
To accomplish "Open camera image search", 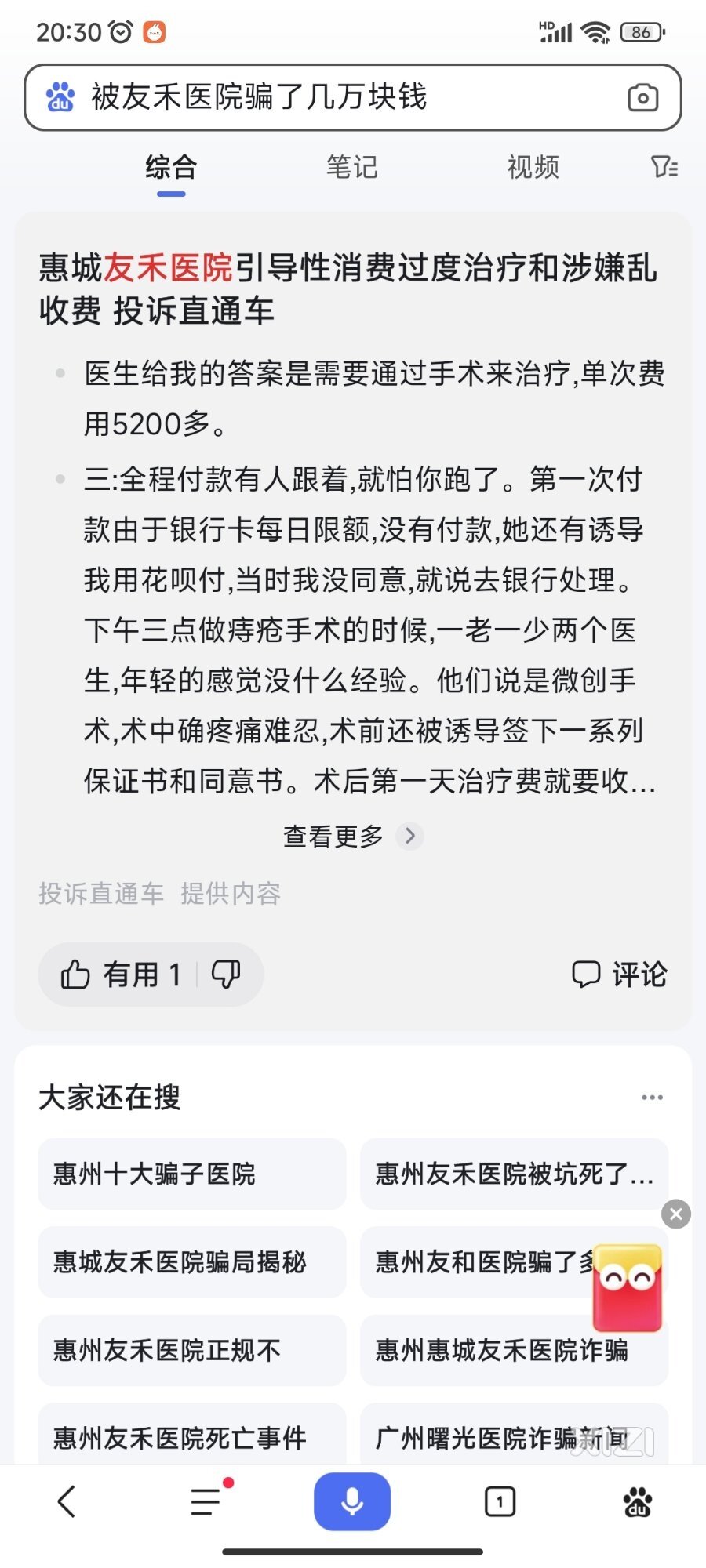I will [642, 98].
